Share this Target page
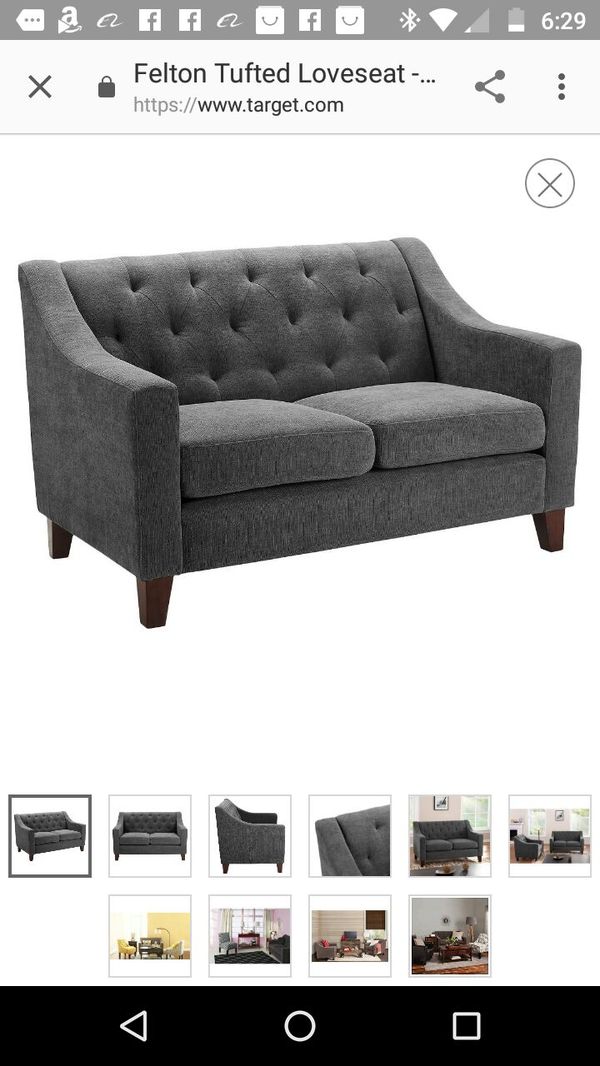The height and width of the screenshot is (1066, 600). coord(490,87)
